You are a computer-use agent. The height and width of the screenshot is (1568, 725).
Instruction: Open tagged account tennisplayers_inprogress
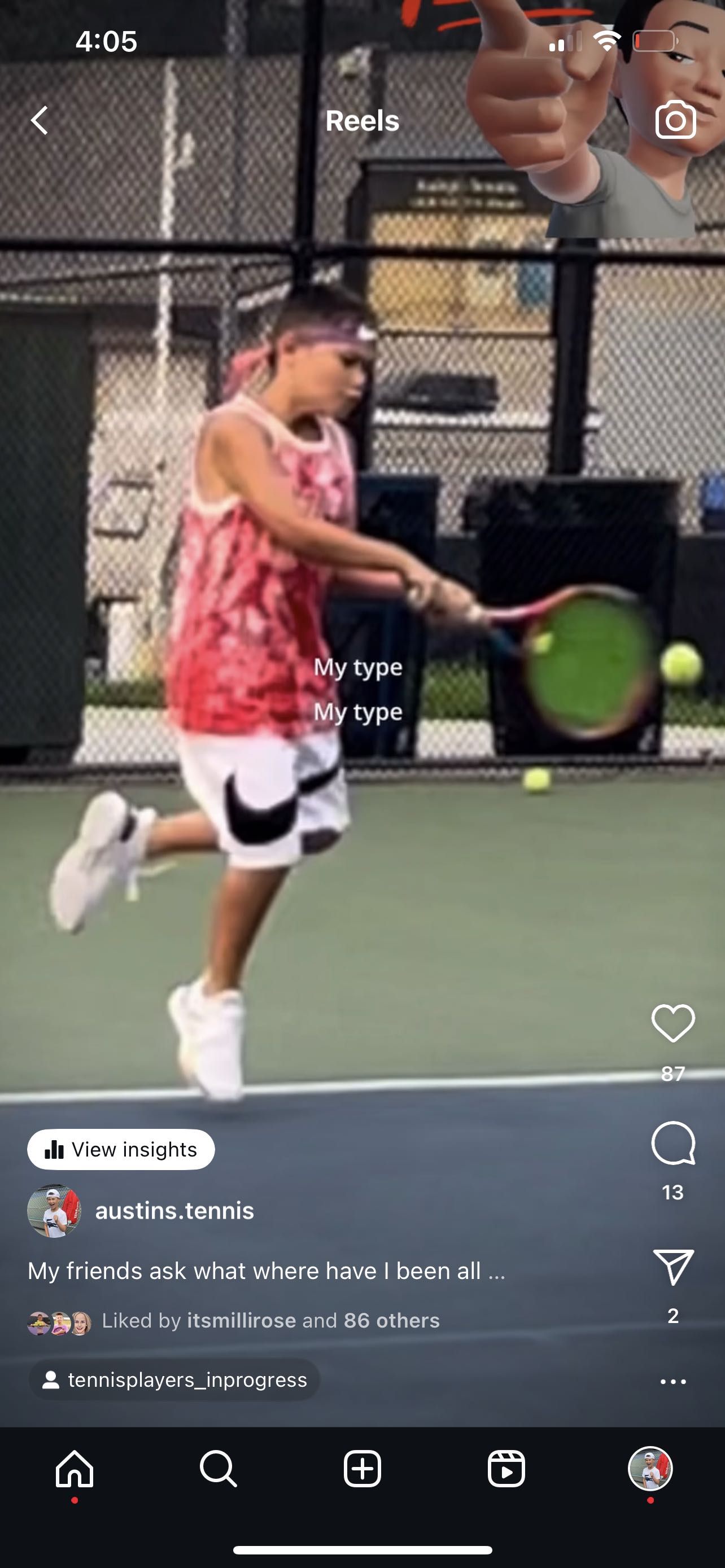tap(174, 1380)
